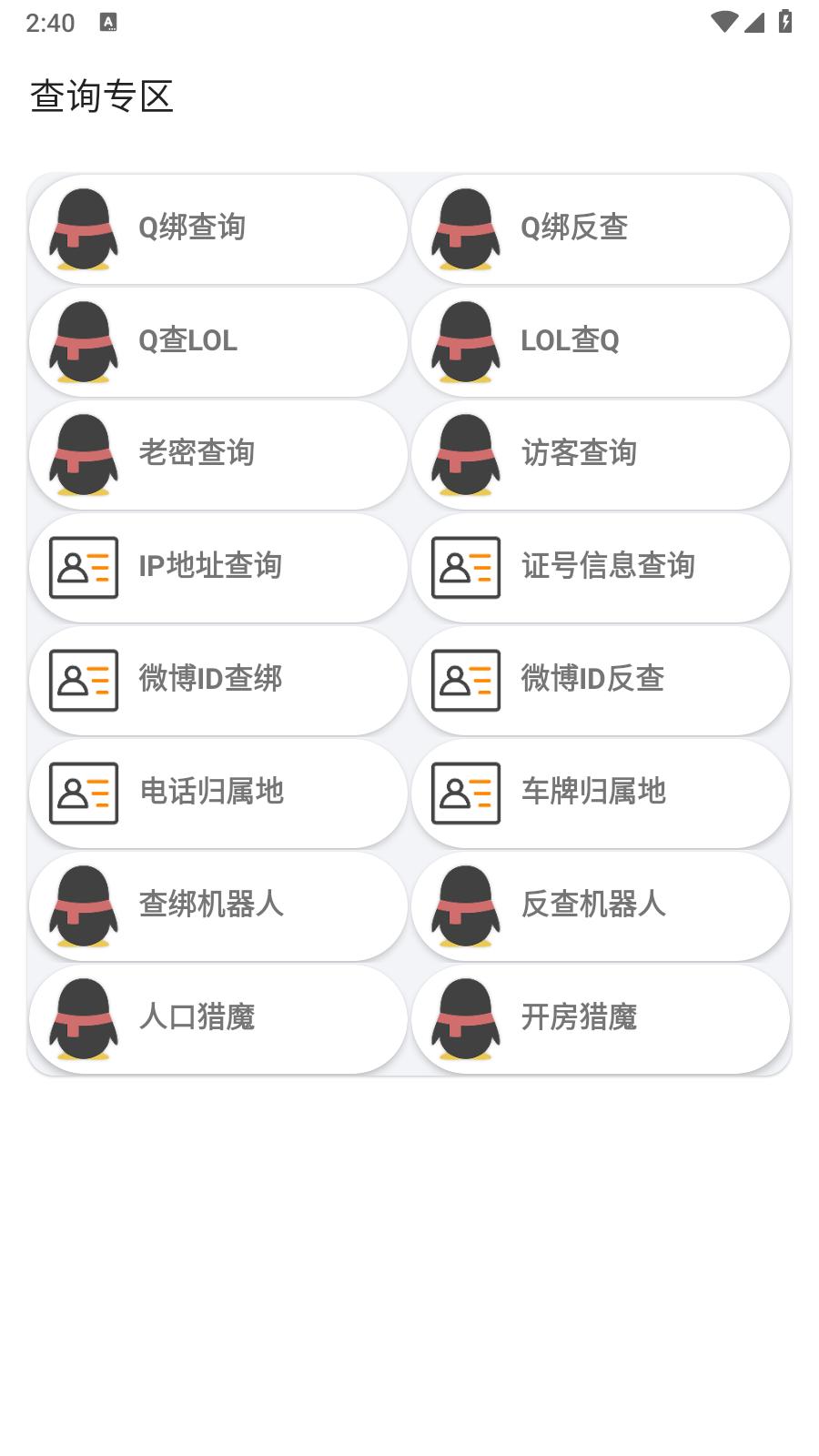
Task: Select 反查机器人
Action: (x=601, y=905)
